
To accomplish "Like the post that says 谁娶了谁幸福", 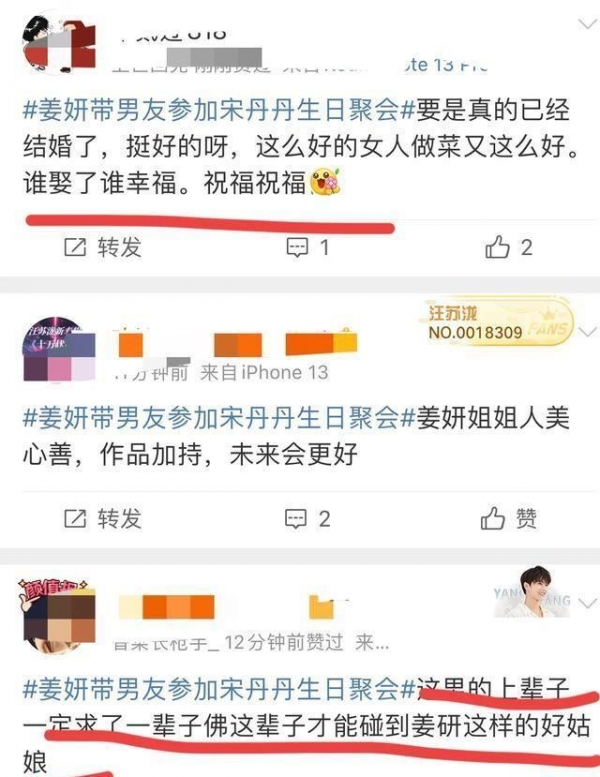I will (x=508, y=247).
